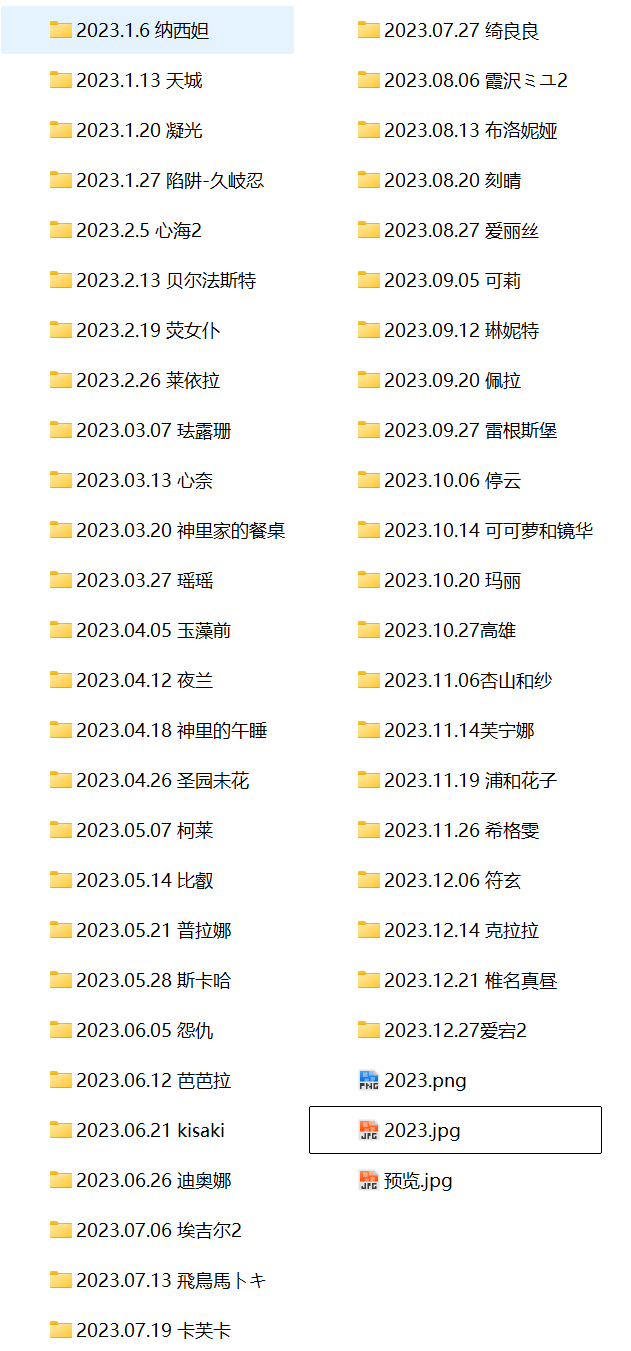Open folder 2023.03.07 珐露珊
631x1351 pixels.
(x=153, y=431)
